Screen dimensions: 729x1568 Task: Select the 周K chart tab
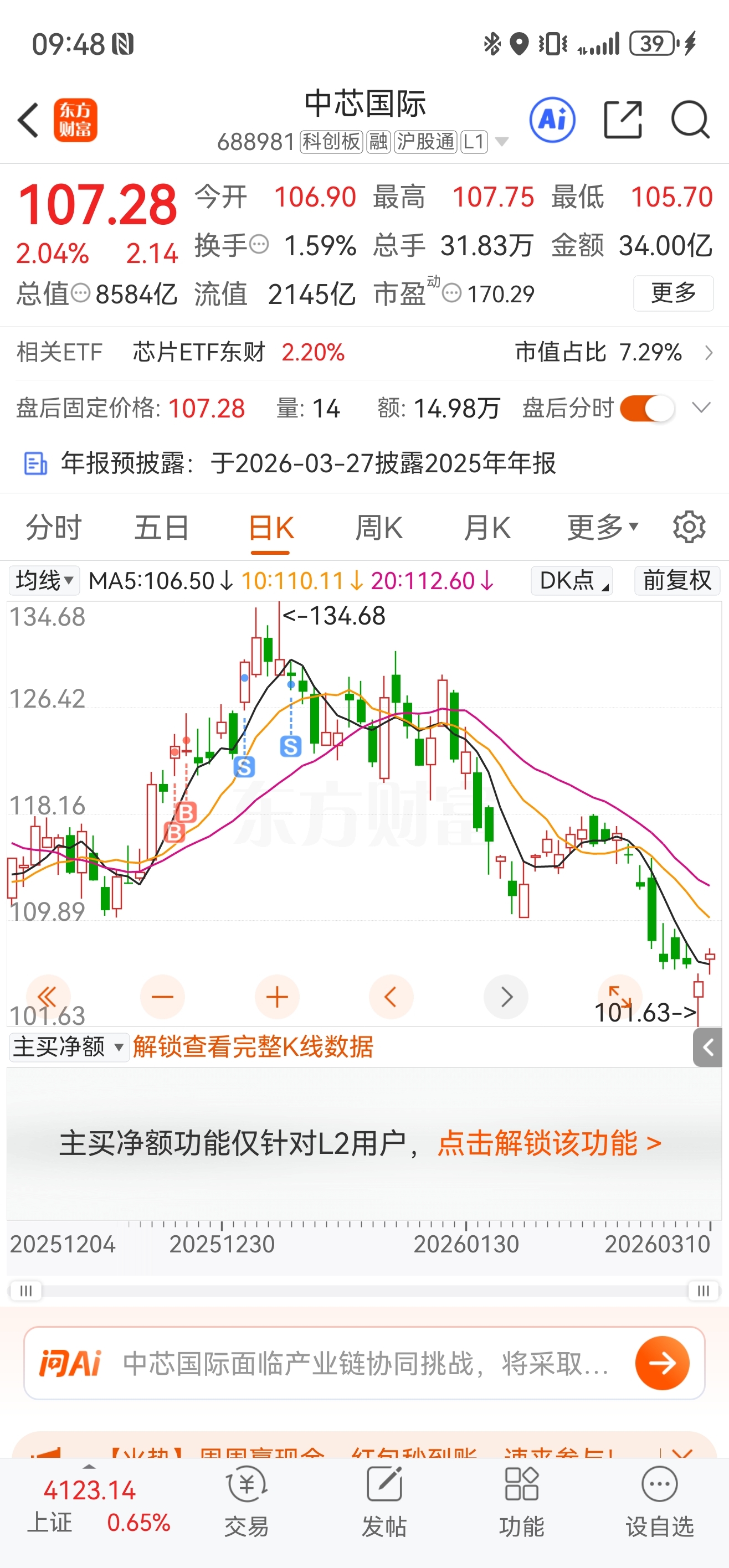378,527
